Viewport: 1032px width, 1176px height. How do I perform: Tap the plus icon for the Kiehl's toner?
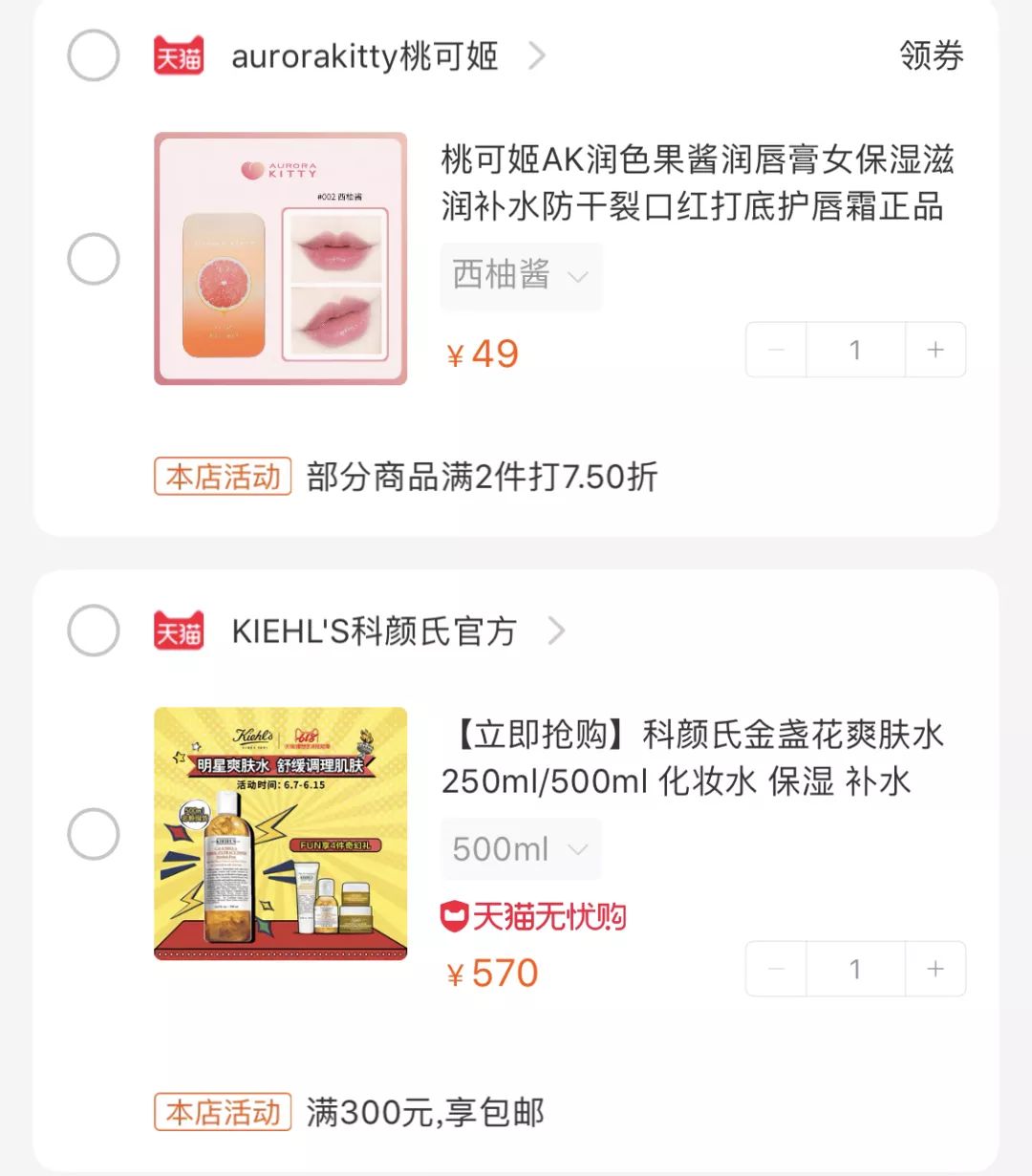point(935,968)
